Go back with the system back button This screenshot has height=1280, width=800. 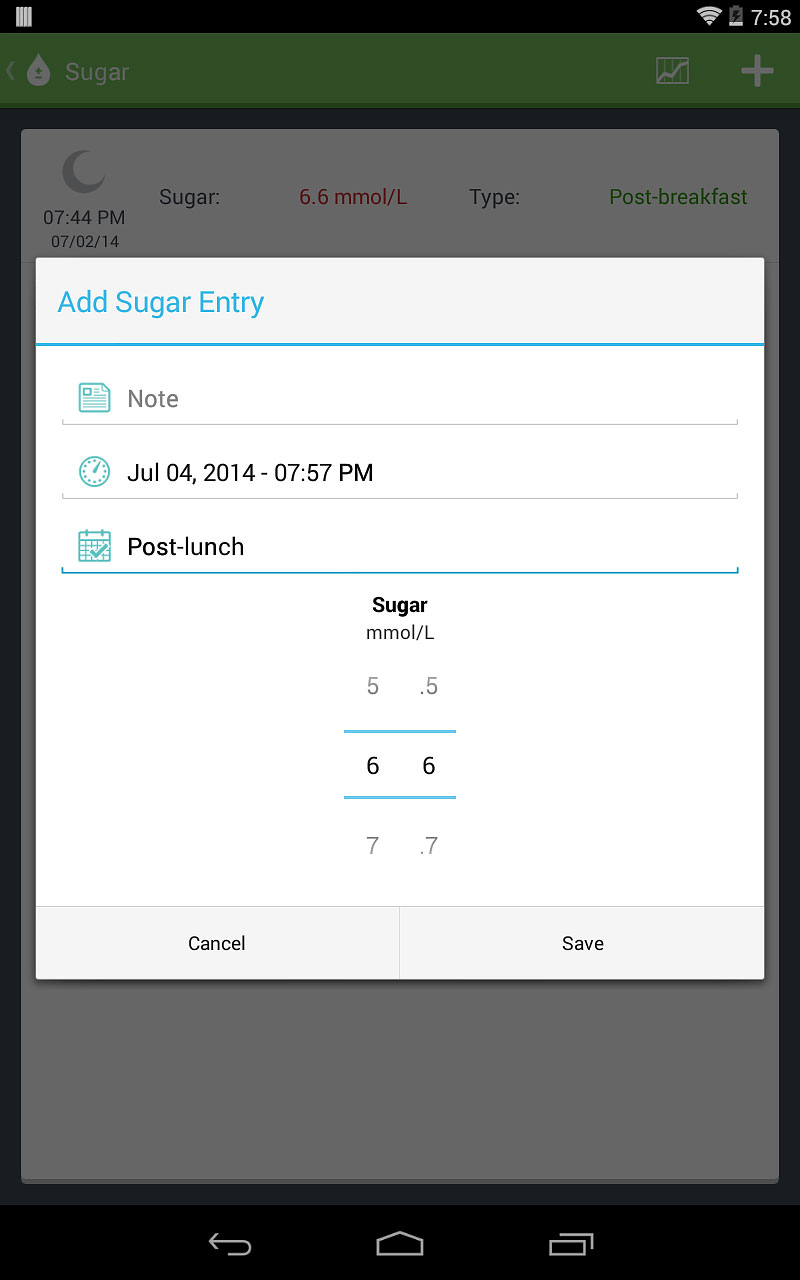[x=230, y=1243]
